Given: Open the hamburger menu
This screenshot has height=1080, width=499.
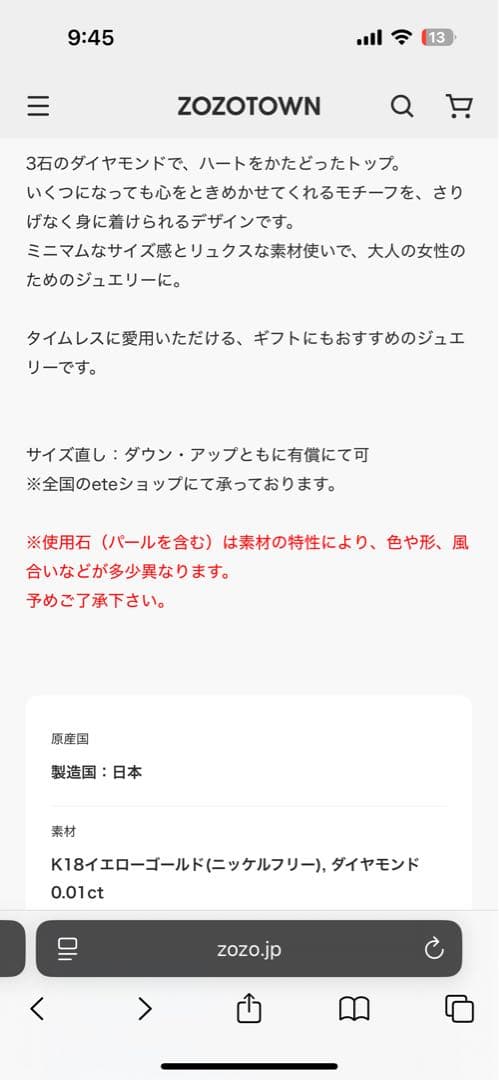Looking at the screenshot, I should (38, 106).
